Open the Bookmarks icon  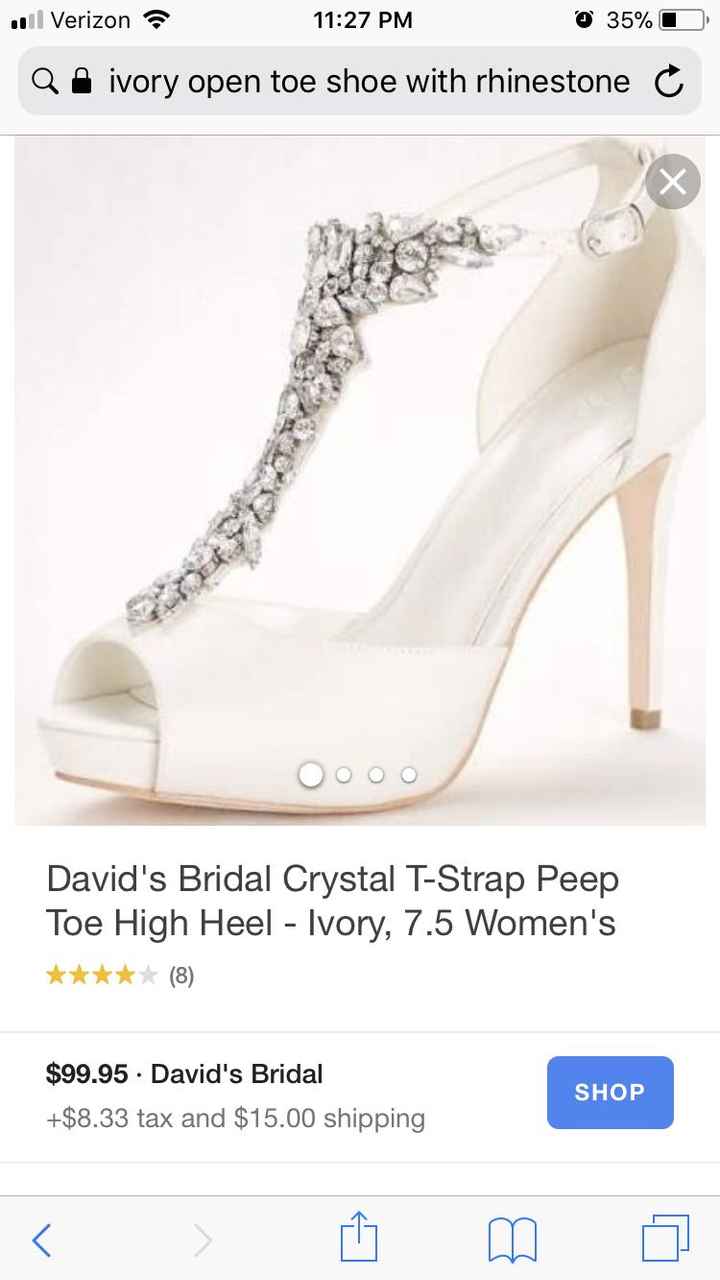click(x=513, y=1240)
